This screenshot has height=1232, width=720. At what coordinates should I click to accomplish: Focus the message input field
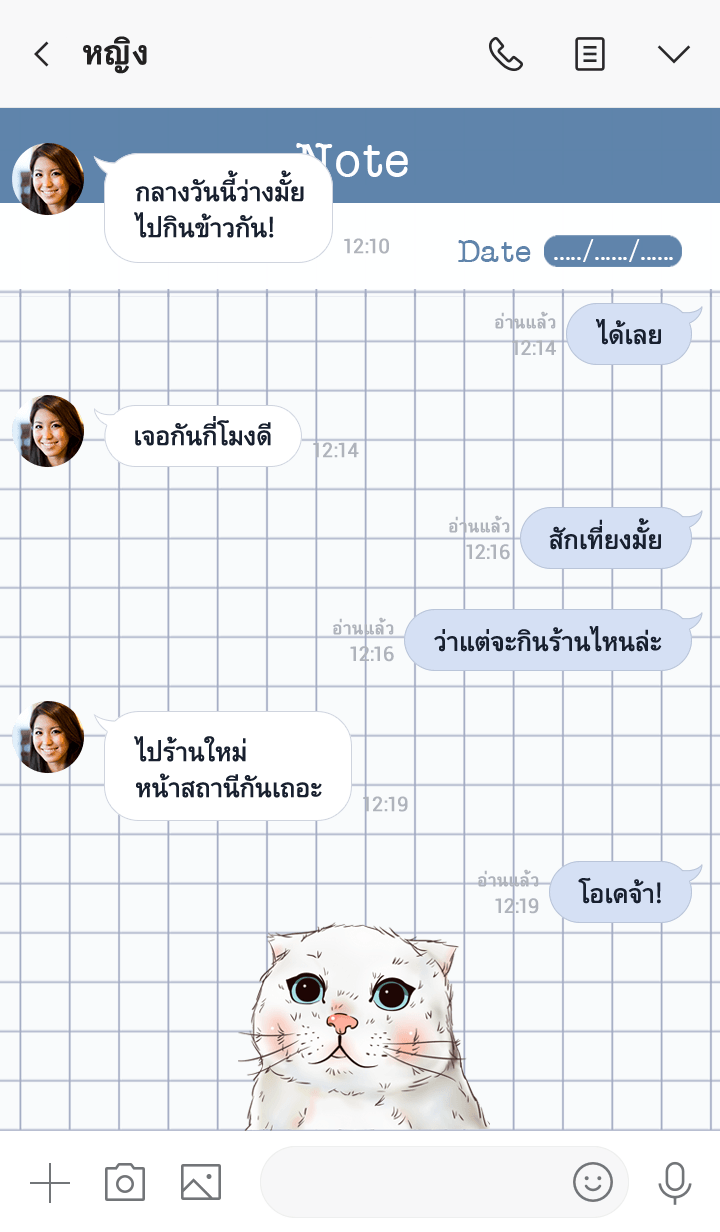point(410,1183)
